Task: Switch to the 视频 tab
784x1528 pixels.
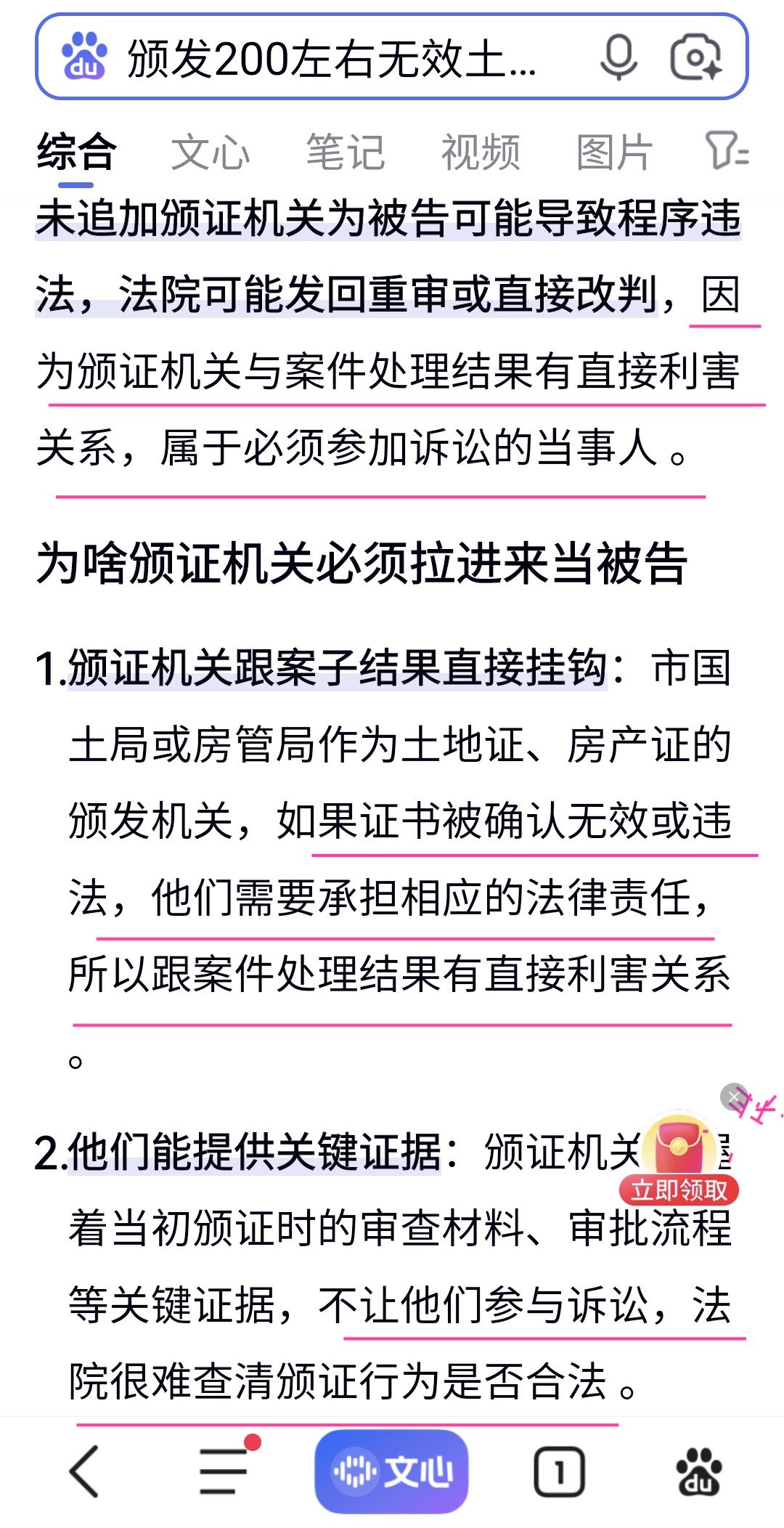Action: pos(481,152)
